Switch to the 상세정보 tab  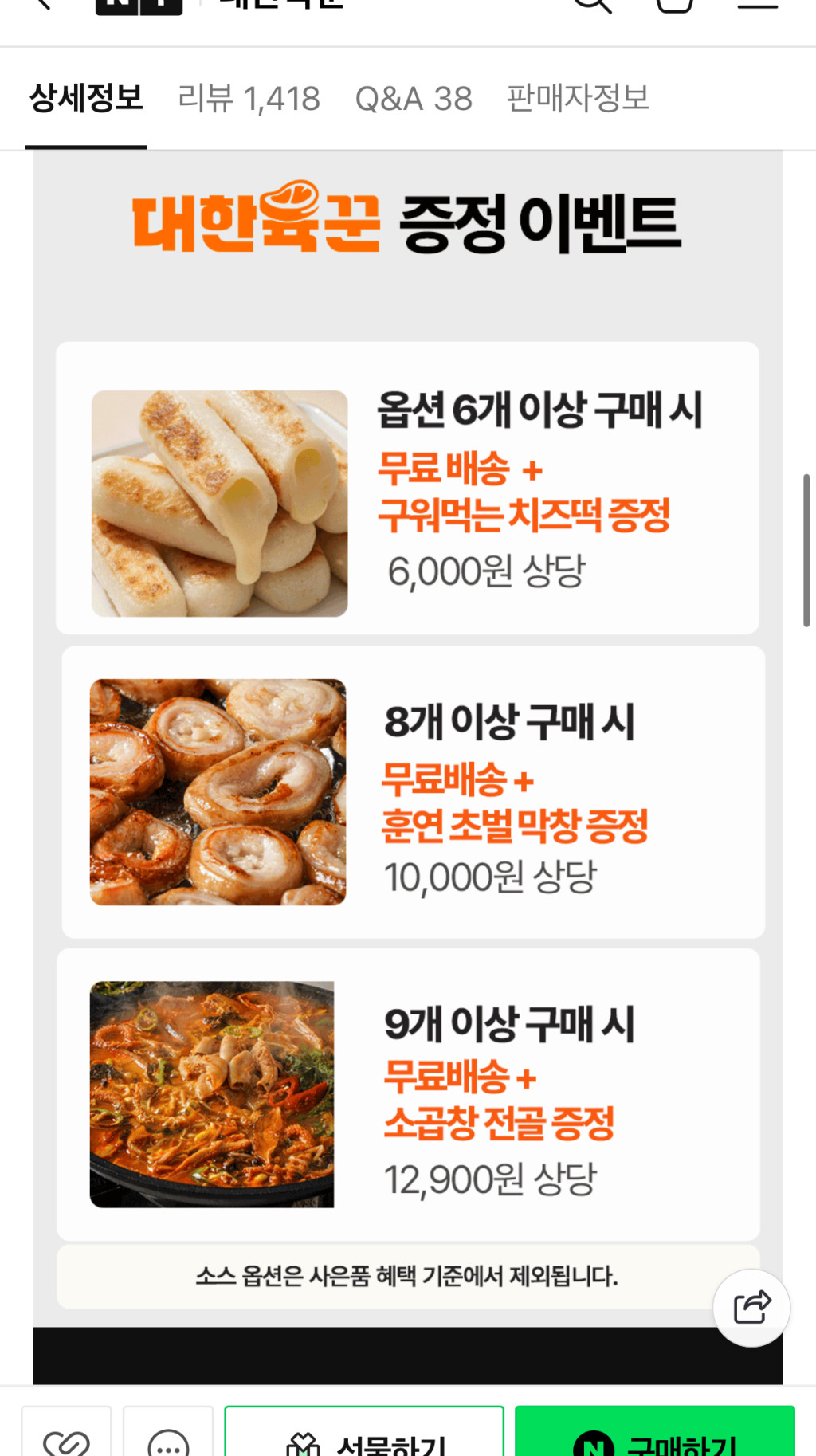(86, 99)
